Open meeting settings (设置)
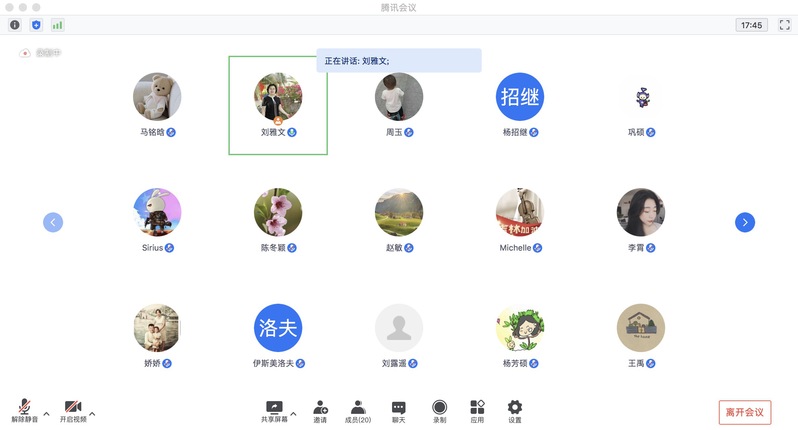The height and width of the screenshot is (430, 798). pyautogui.click(x=515, y=409)
